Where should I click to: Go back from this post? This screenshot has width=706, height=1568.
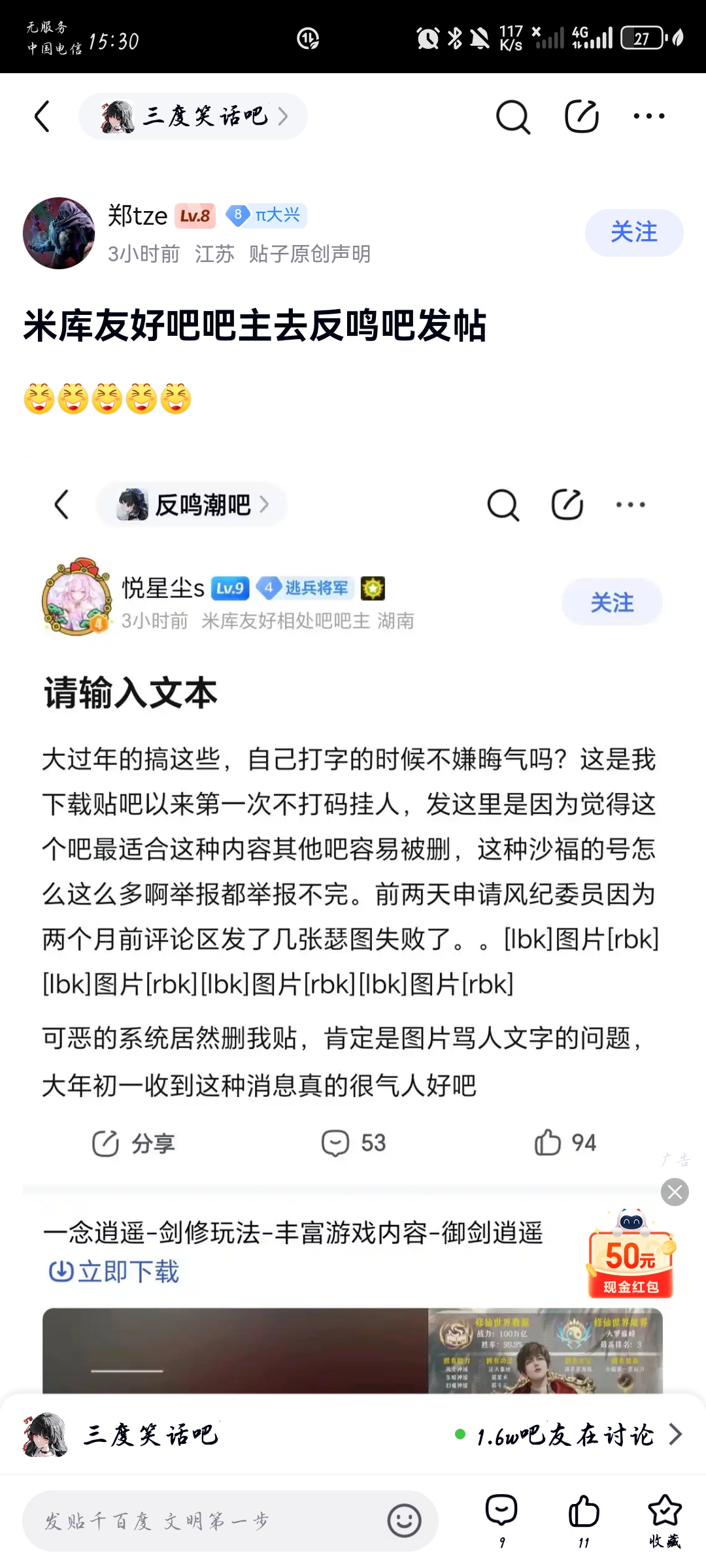click(42, 116)
